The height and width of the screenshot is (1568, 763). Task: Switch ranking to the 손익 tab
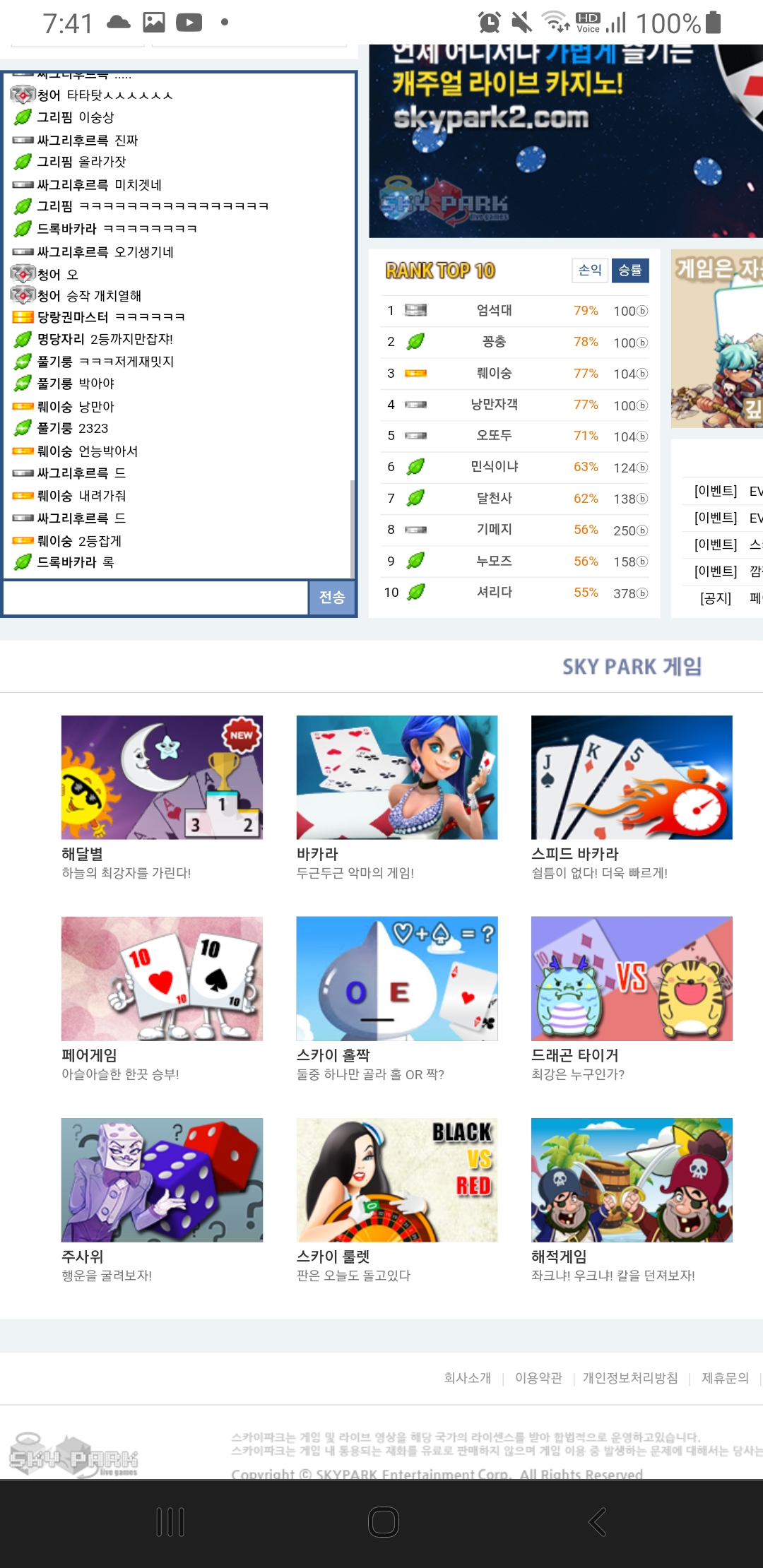point(590,270)
